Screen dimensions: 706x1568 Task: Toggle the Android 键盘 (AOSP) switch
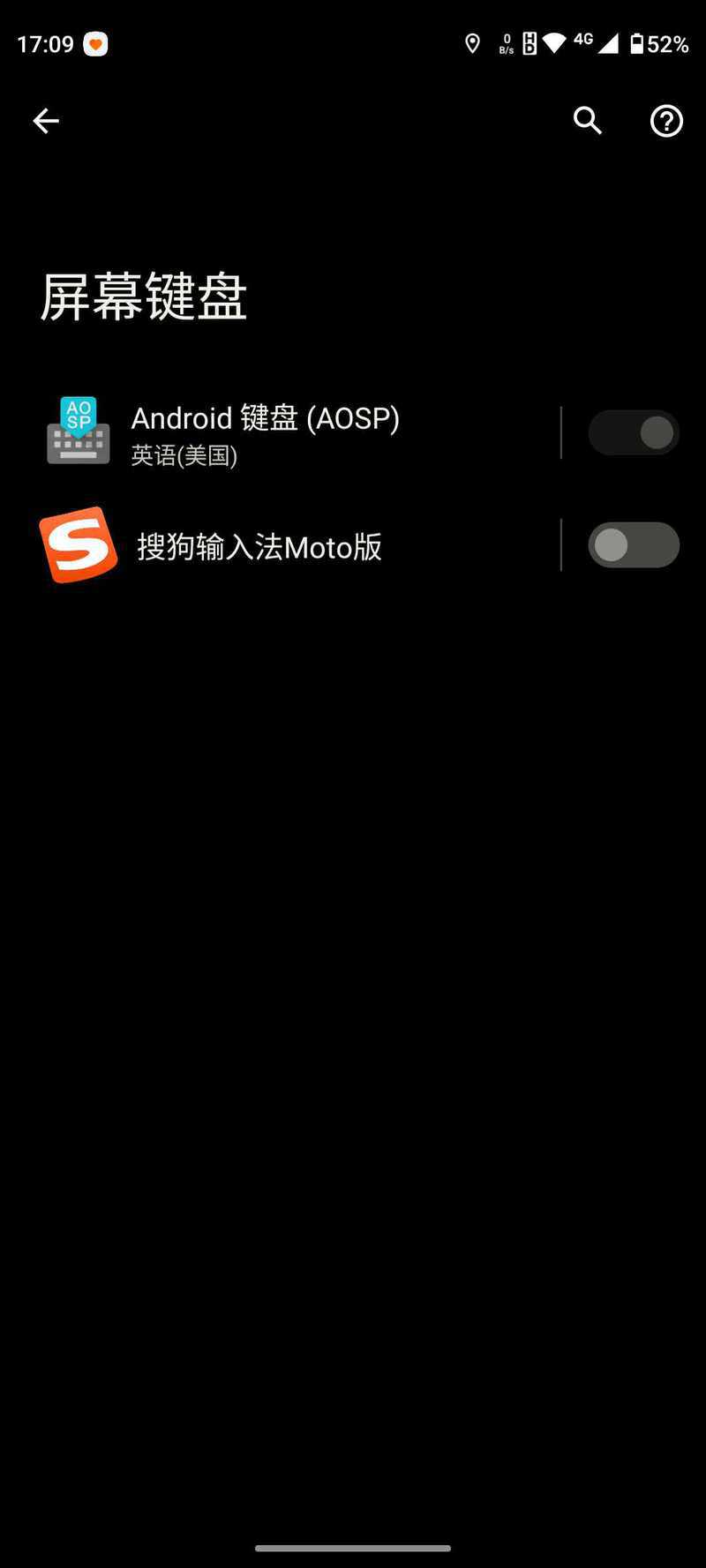point(634,432)
